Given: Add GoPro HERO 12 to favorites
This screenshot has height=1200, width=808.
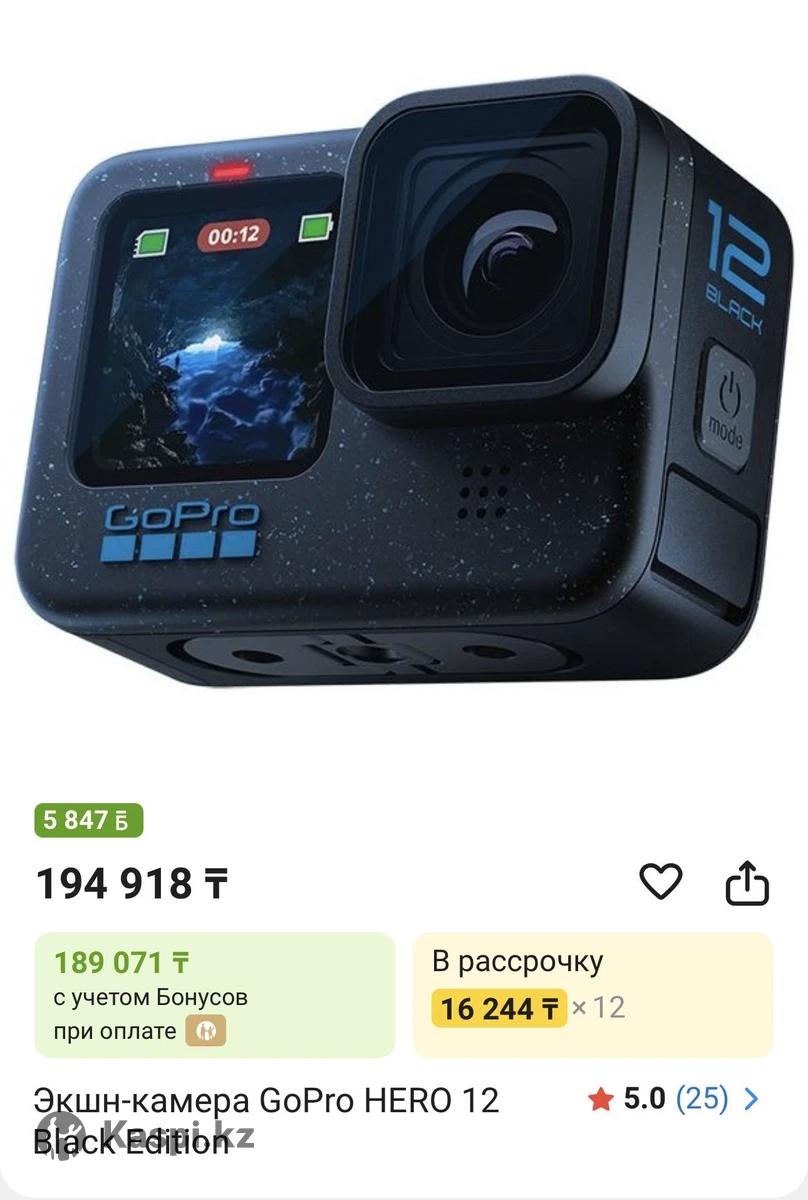Looking at the screenshot, I should [x=660, y=882].
